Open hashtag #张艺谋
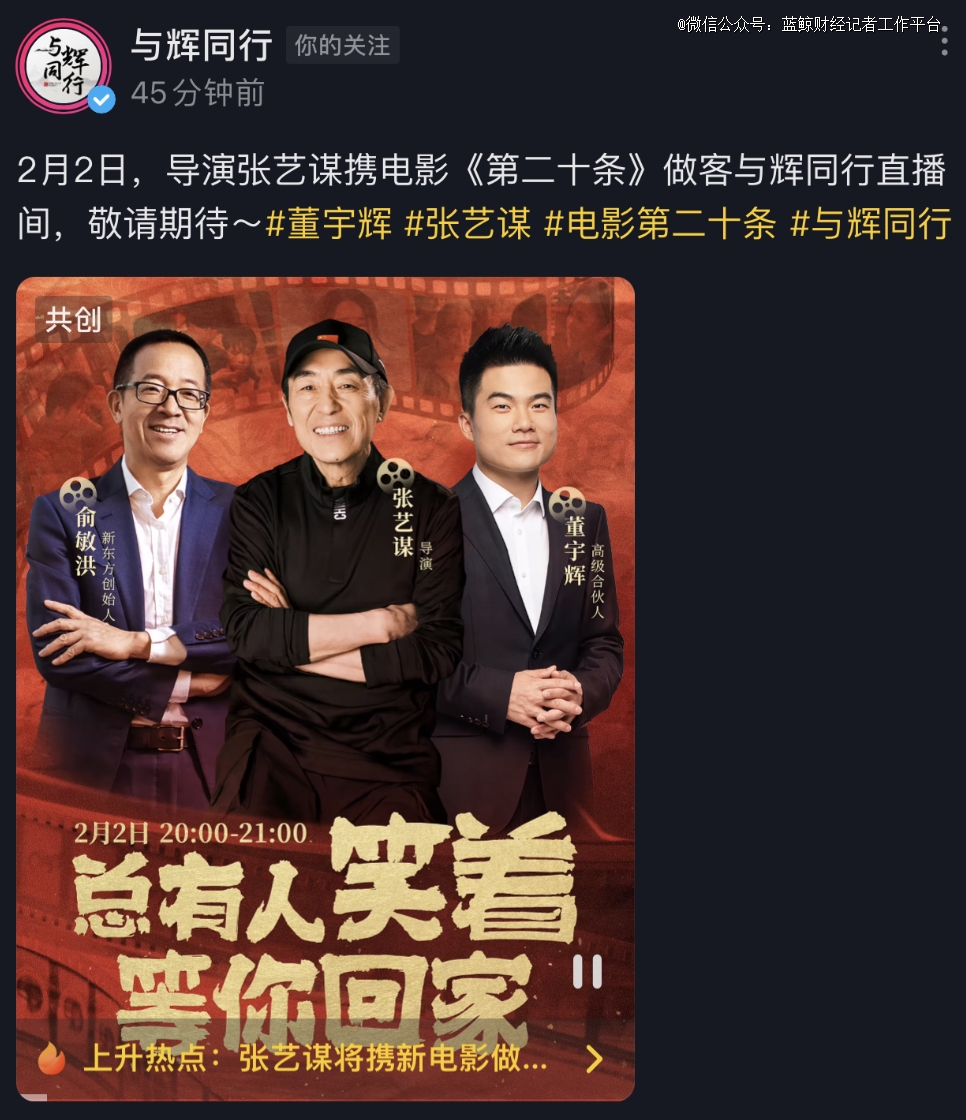The height and width of the screenshot is (1120, 966). (x=466, y=224)
